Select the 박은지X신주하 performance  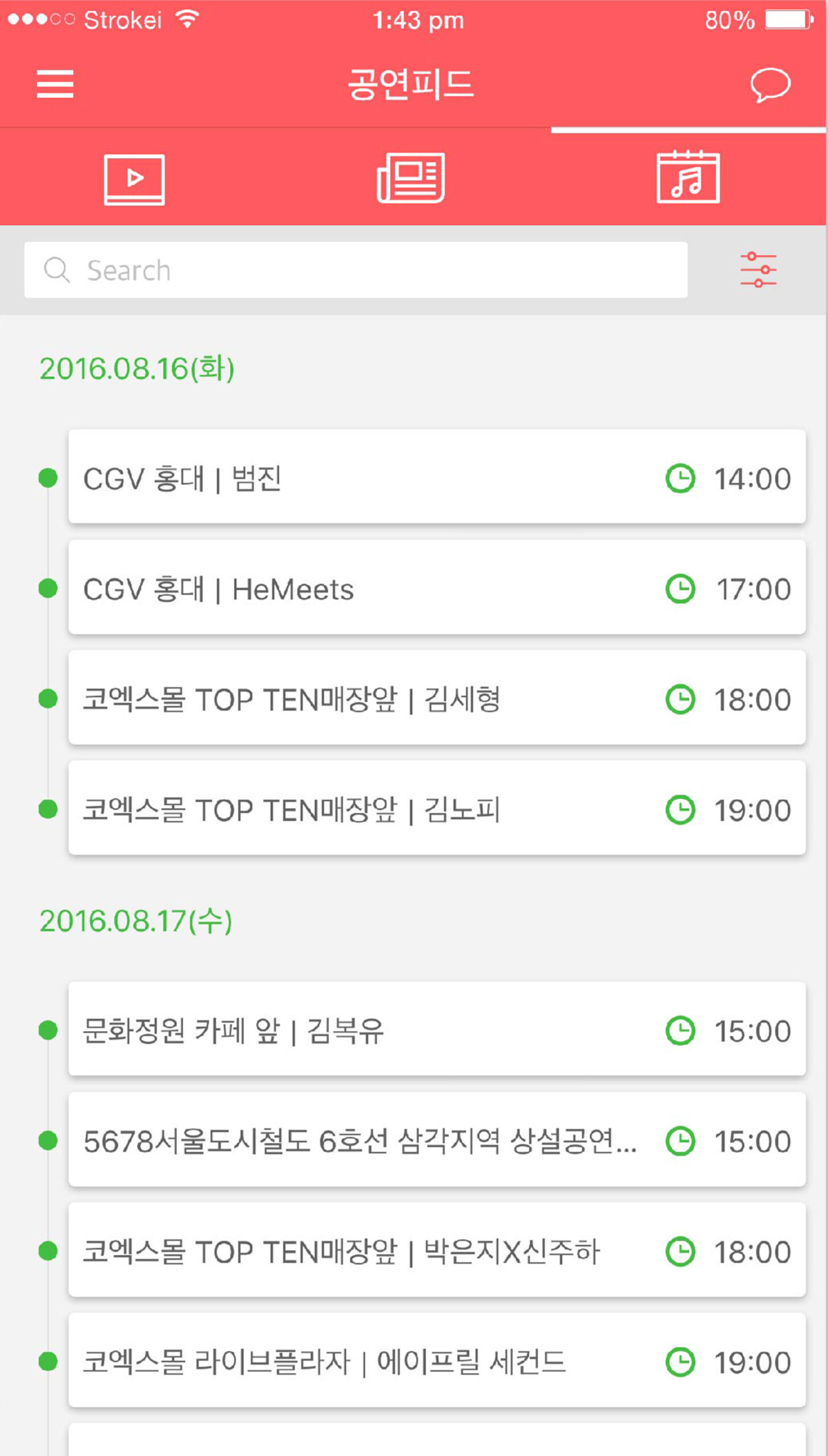pyautogui.click(x=436, y=1250)
